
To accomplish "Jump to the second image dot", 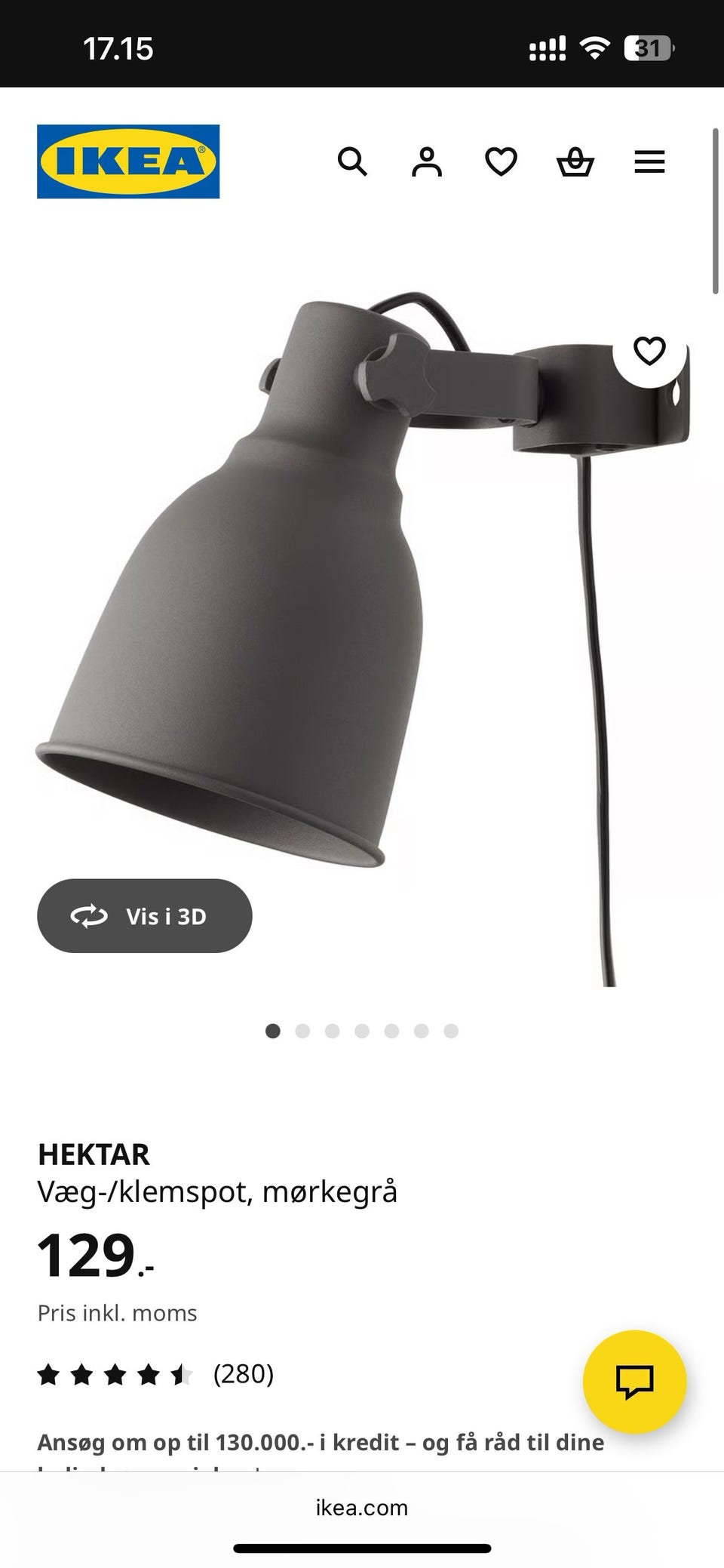I will click(x=302, y=1031).
